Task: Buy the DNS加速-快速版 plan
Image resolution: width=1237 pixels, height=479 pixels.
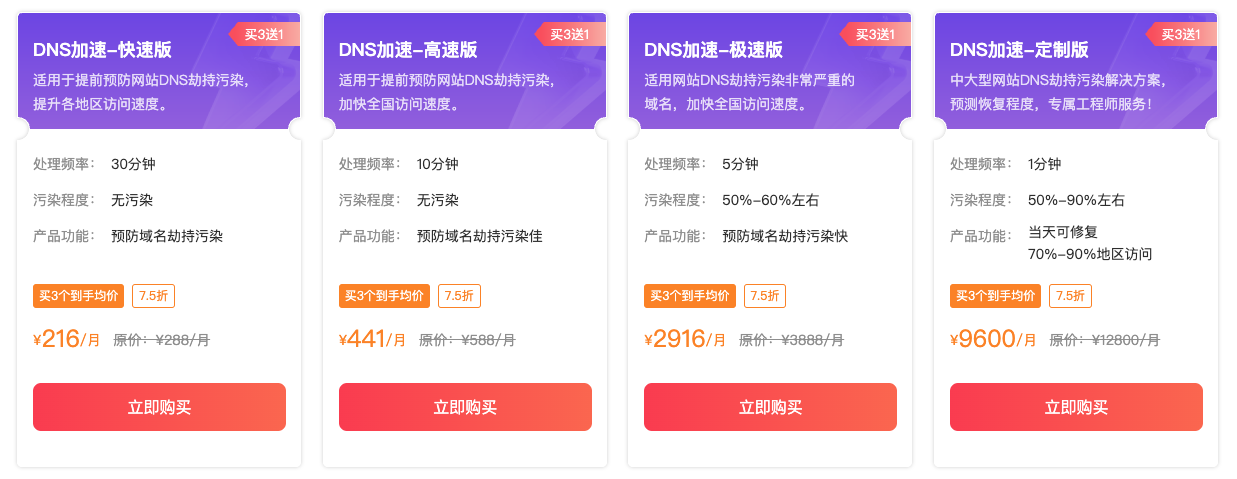Action: pyautogui.click(x=159, y=407)
